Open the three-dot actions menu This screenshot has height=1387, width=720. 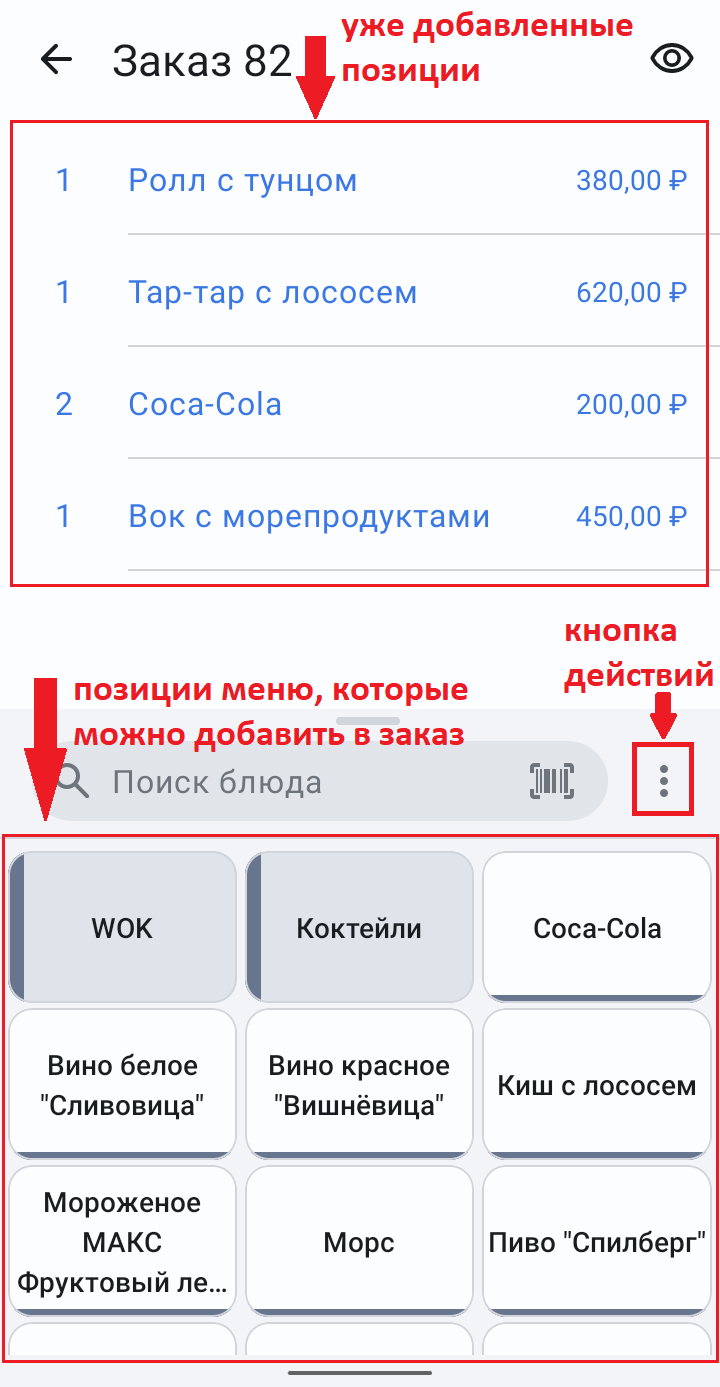click(664, 780)
